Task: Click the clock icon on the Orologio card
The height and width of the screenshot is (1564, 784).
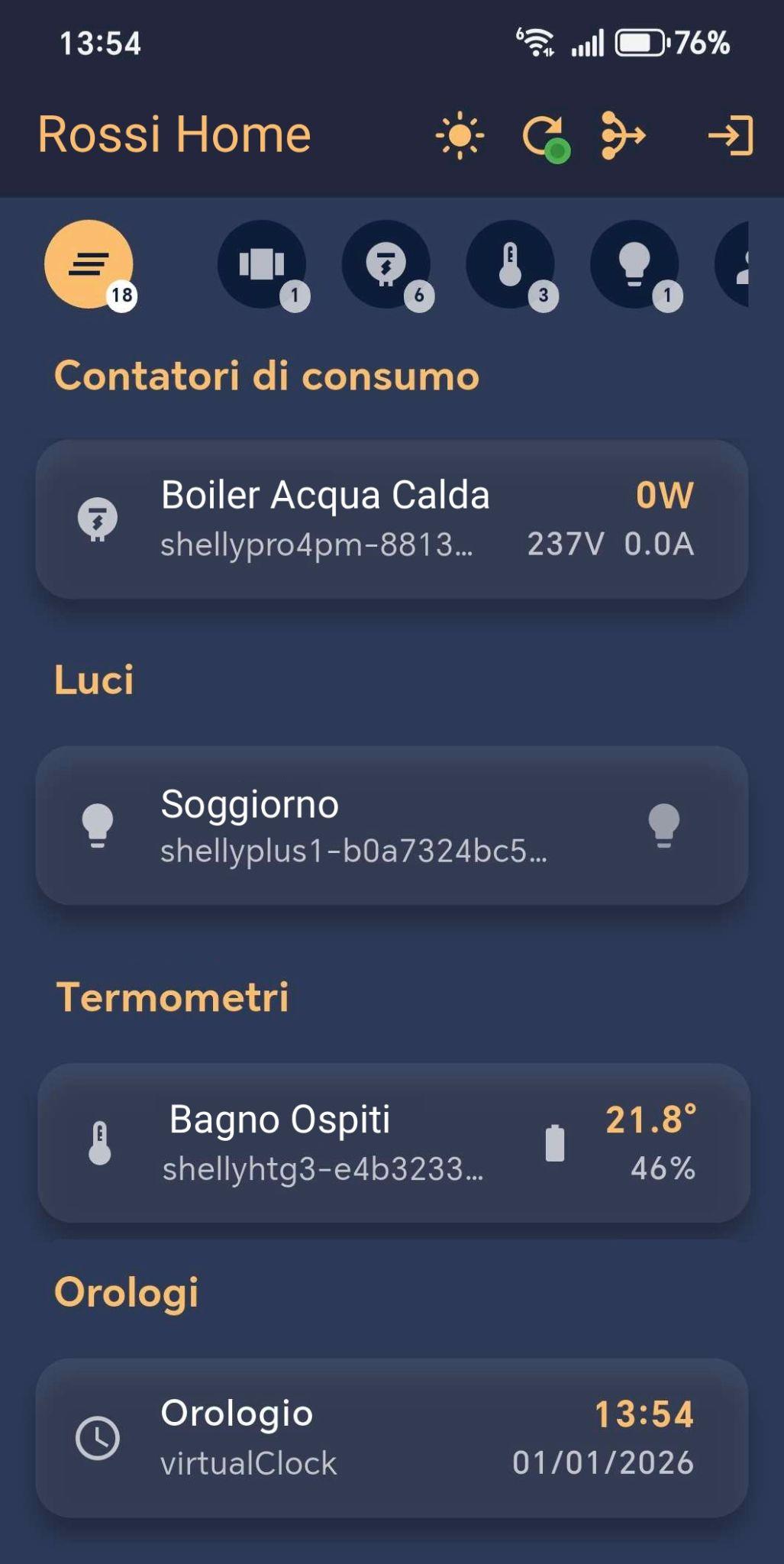Action: coord(99,1438)
